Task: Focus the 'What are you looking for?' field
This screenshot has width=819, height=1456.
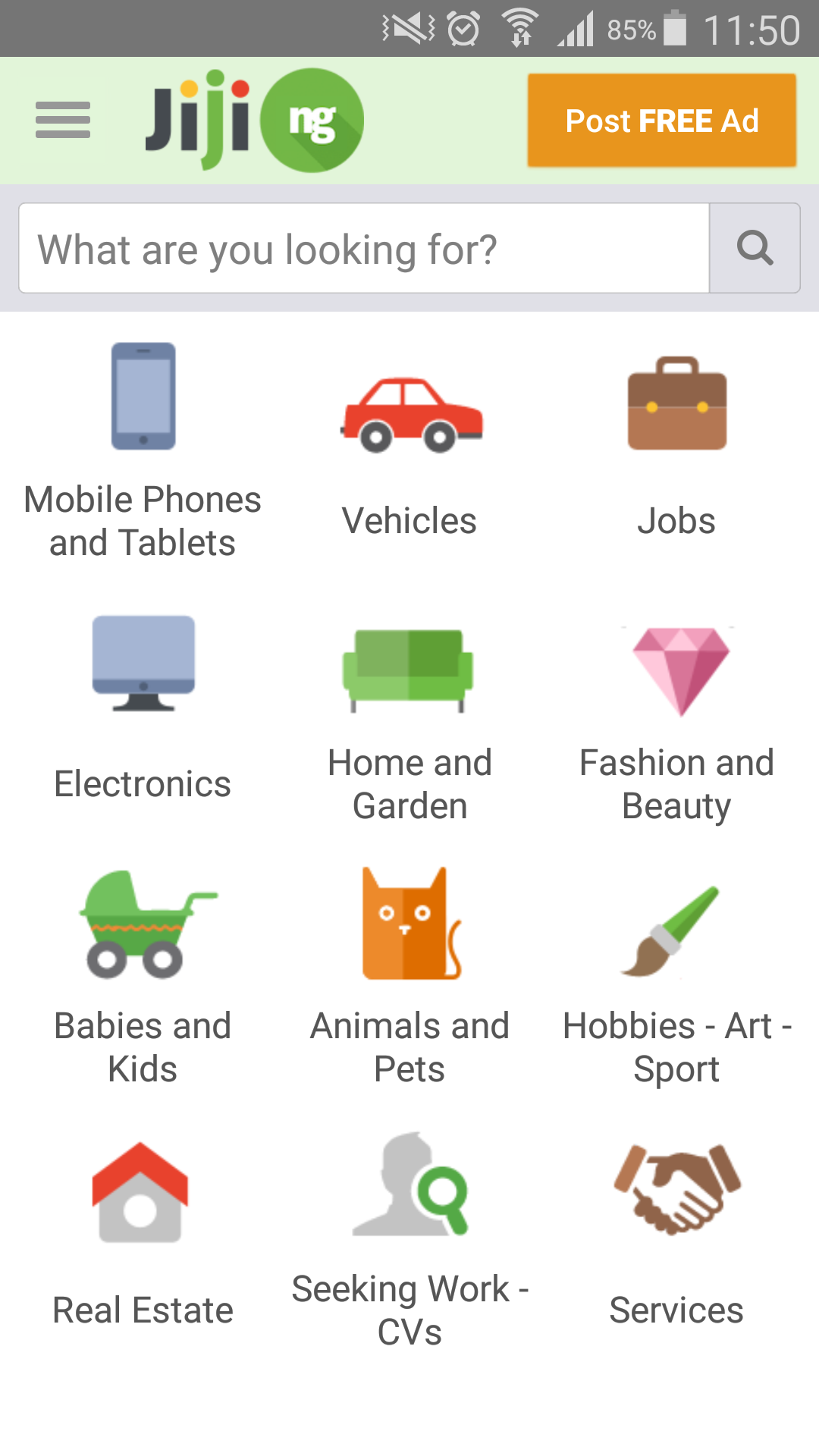Action: 364,249
